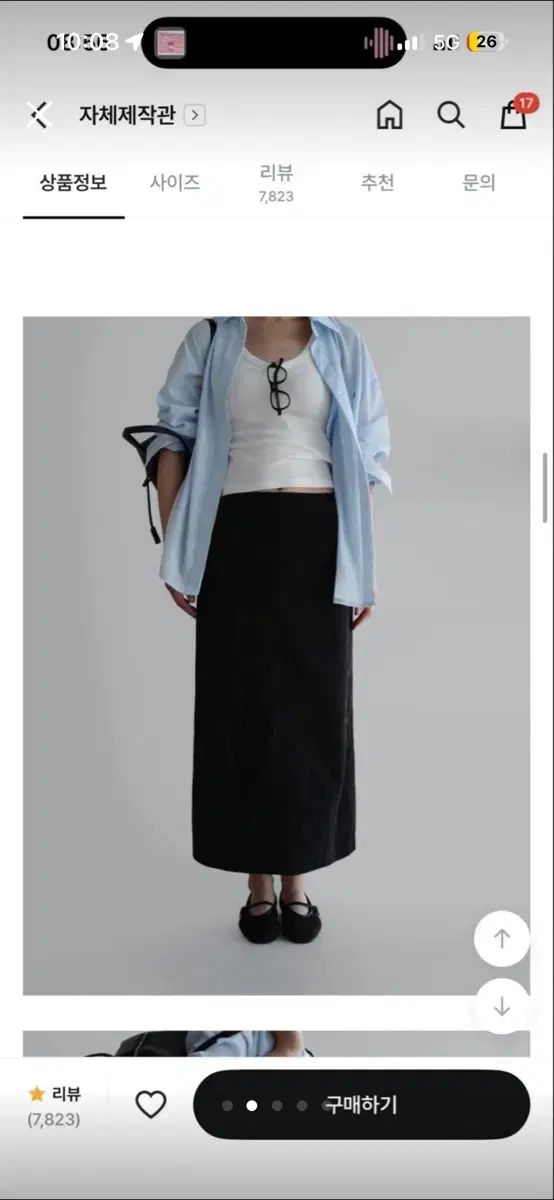
Task: Switch to the 리뷰 tab
Action: (x=275, y=183)
